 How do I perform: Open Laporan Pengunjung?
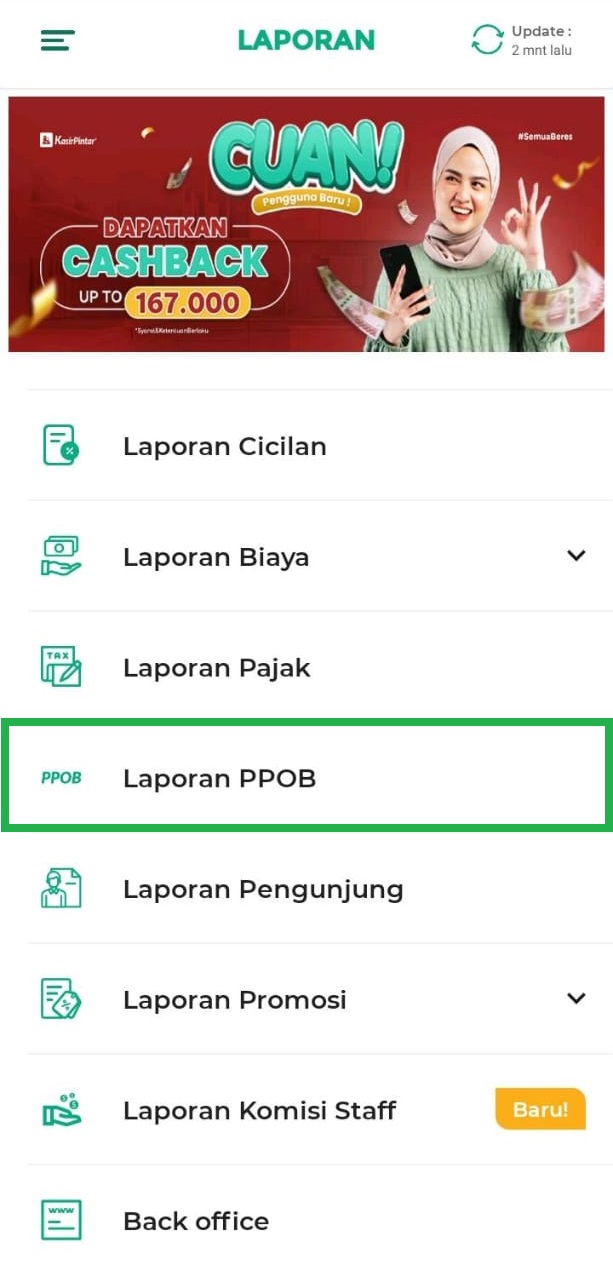click(x=262, y=889)
